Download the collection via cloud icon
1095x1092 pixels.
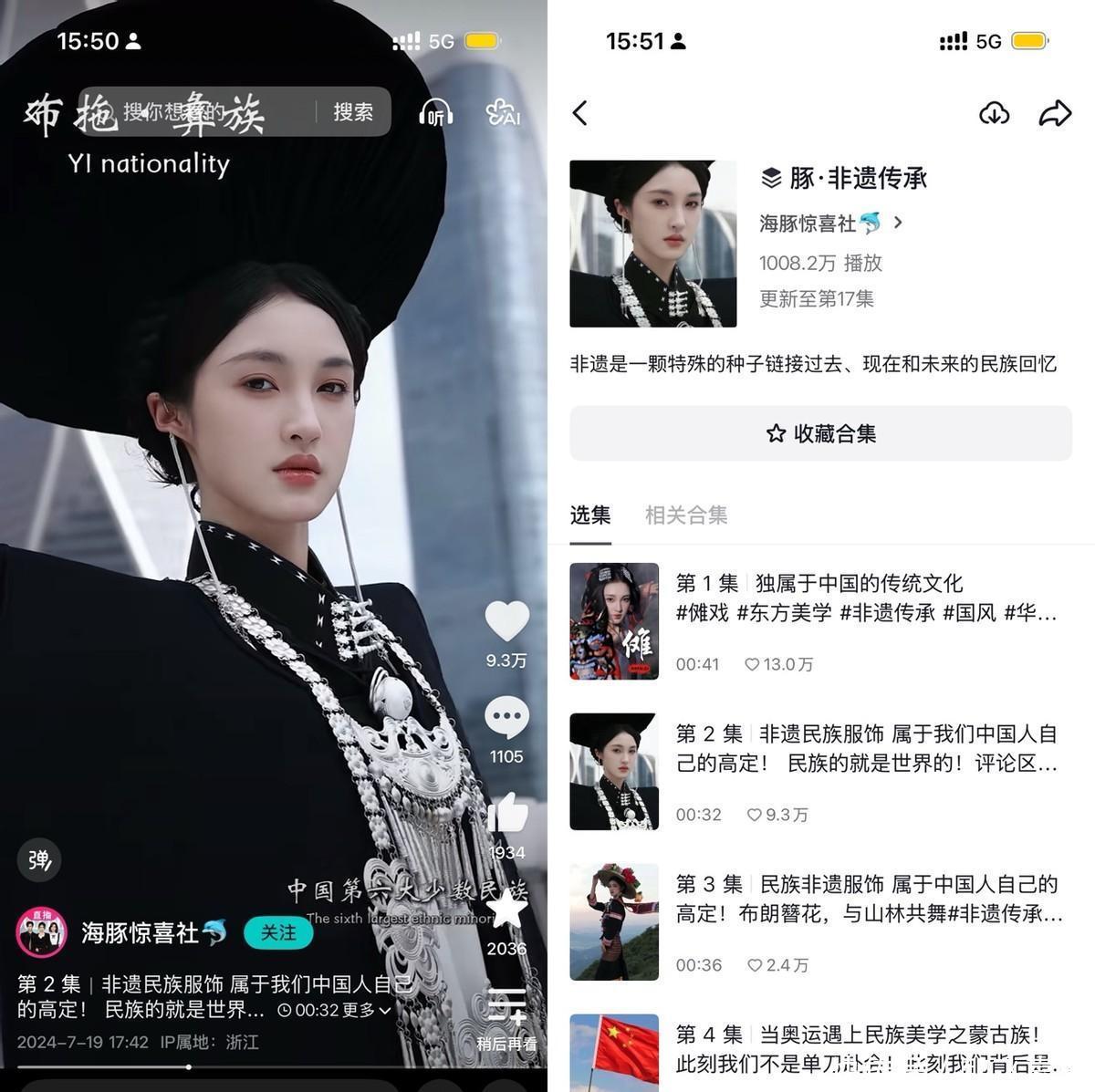coord(994,113)
